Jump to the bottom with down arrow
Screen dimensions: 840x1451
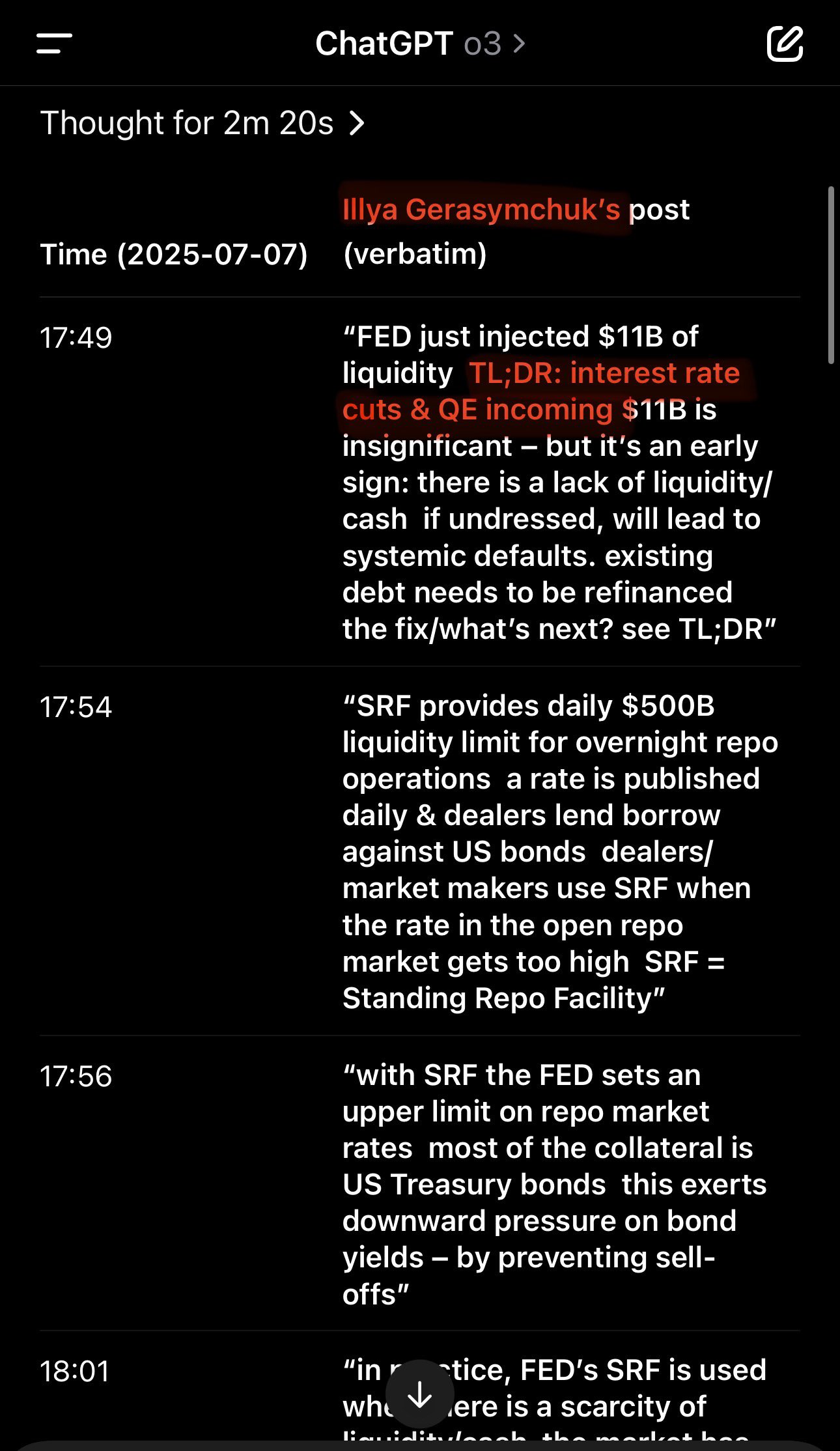420,1394
